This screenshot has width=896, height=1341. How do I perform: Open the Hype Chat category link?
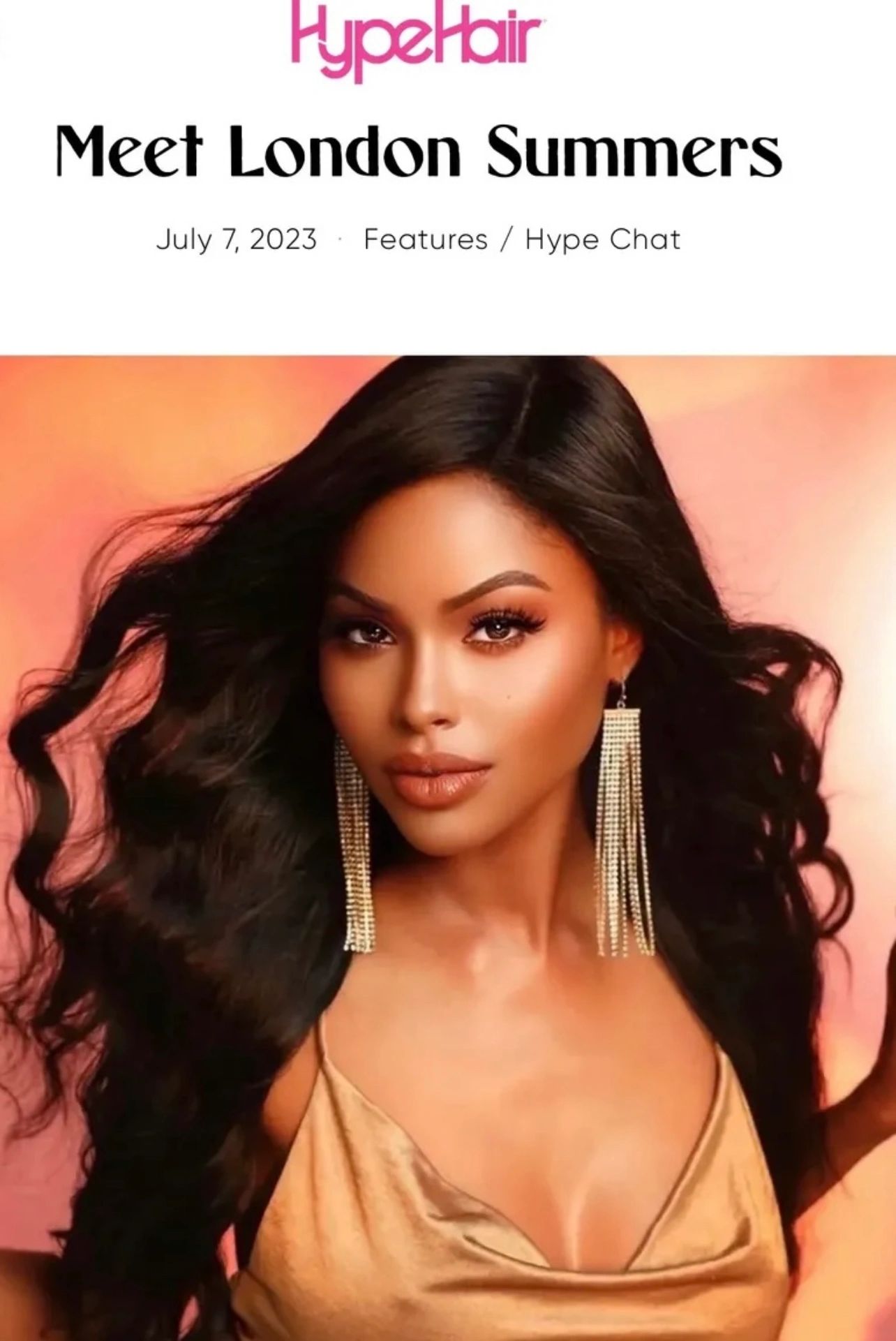602,239
